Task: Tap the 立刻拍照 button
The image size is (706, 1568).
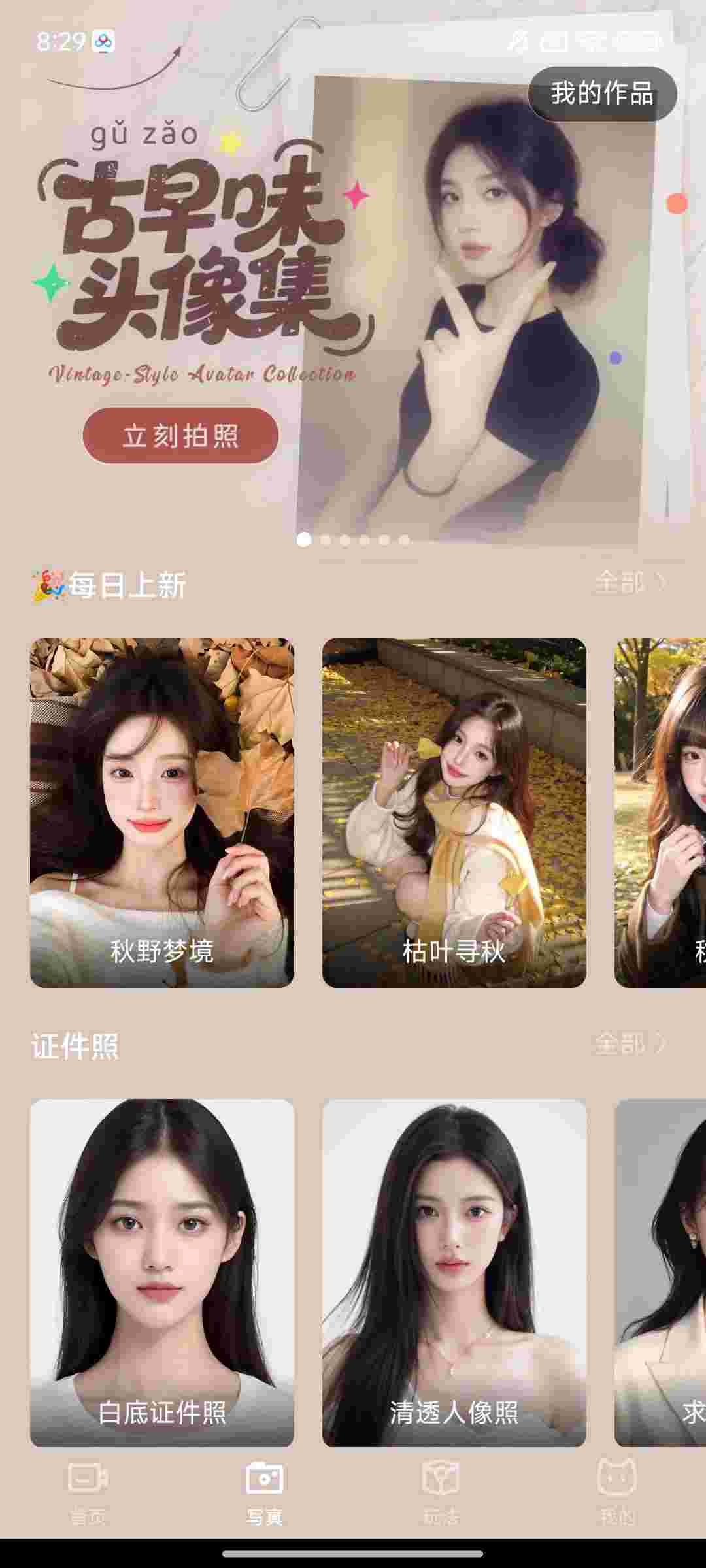Action: click(x=180, y=436)
